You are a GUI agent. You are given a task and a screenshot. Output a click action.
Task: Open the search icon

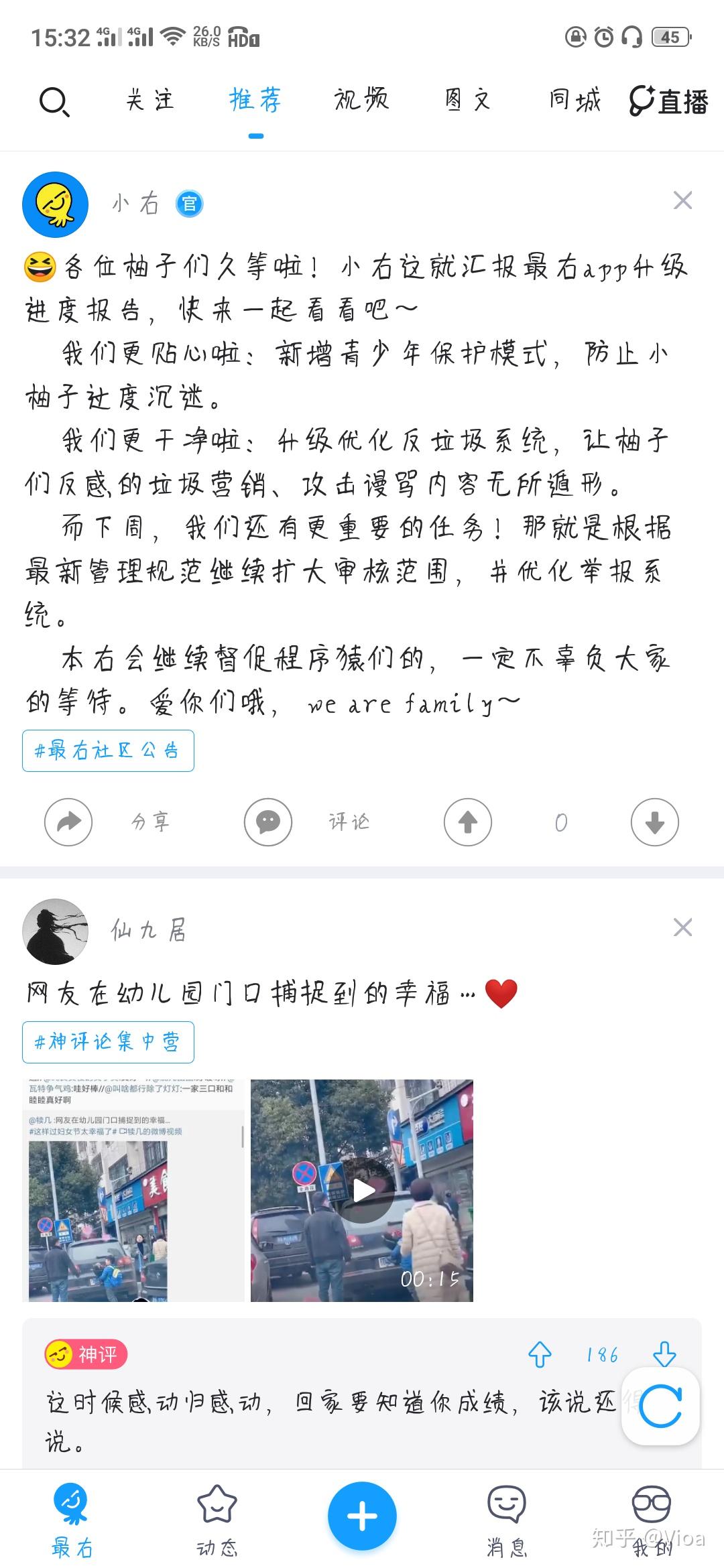click(54, 102)
